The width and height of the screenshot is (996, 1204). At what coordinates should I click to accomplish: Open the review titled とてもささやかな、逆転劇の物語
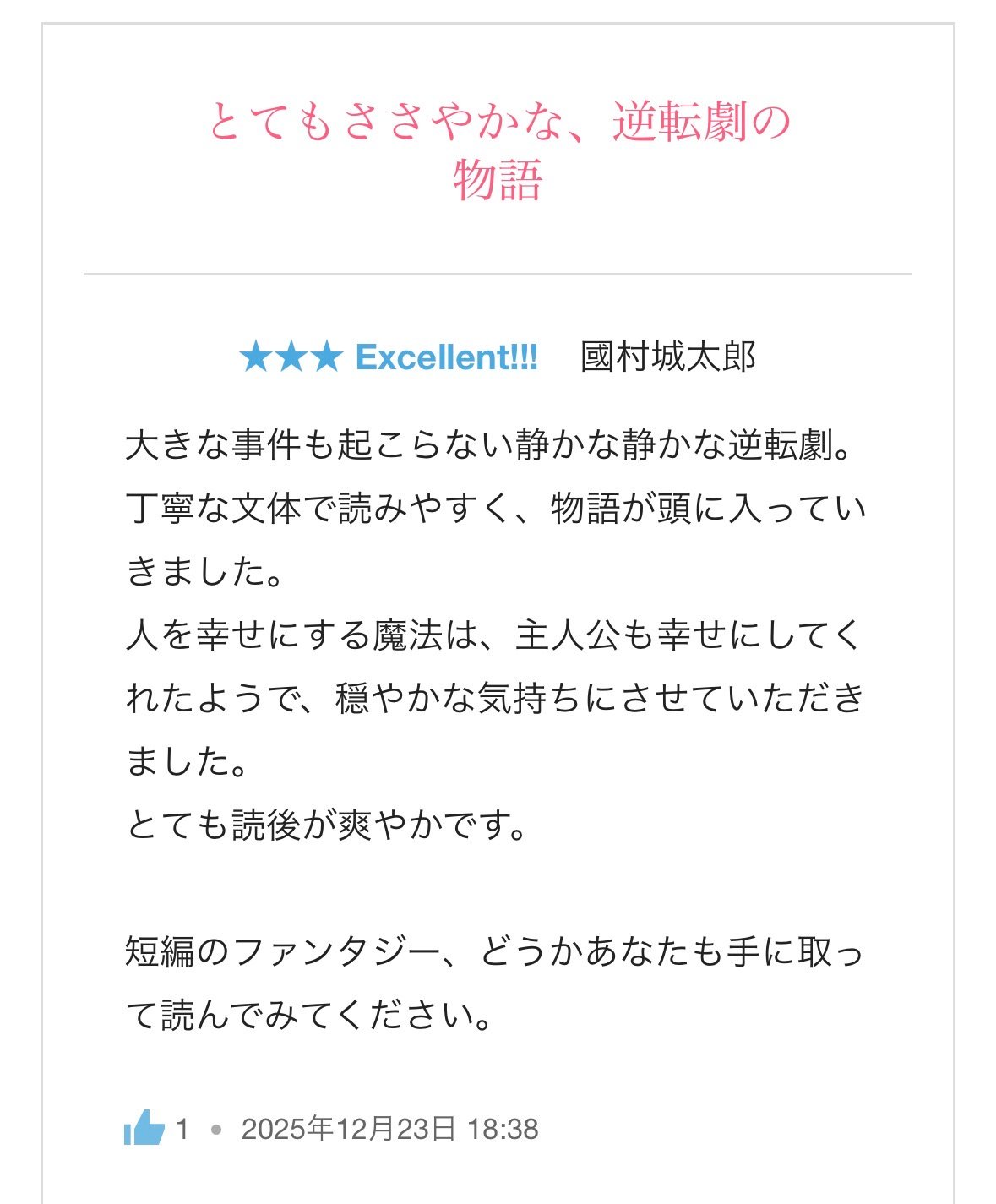(498, 150)
